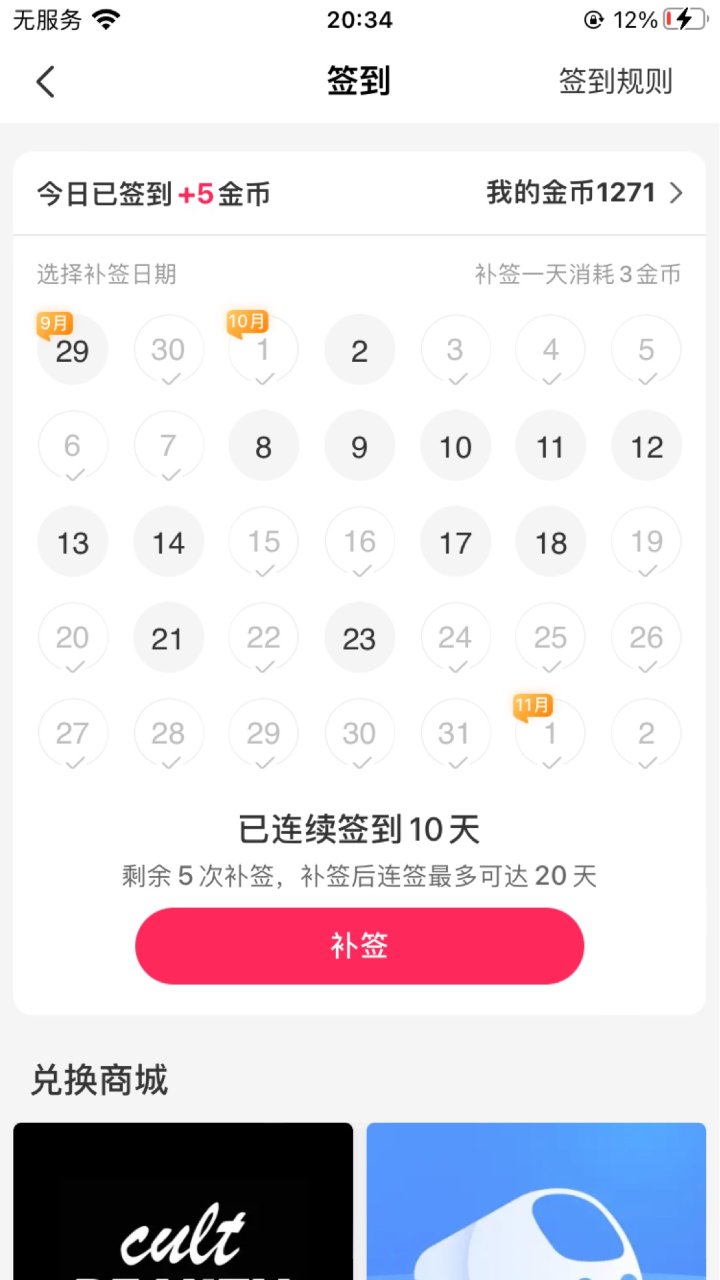The width and height of the screenshot is (720, 1280).
Task: Select date 21 in the calendar
Action: 168,638
